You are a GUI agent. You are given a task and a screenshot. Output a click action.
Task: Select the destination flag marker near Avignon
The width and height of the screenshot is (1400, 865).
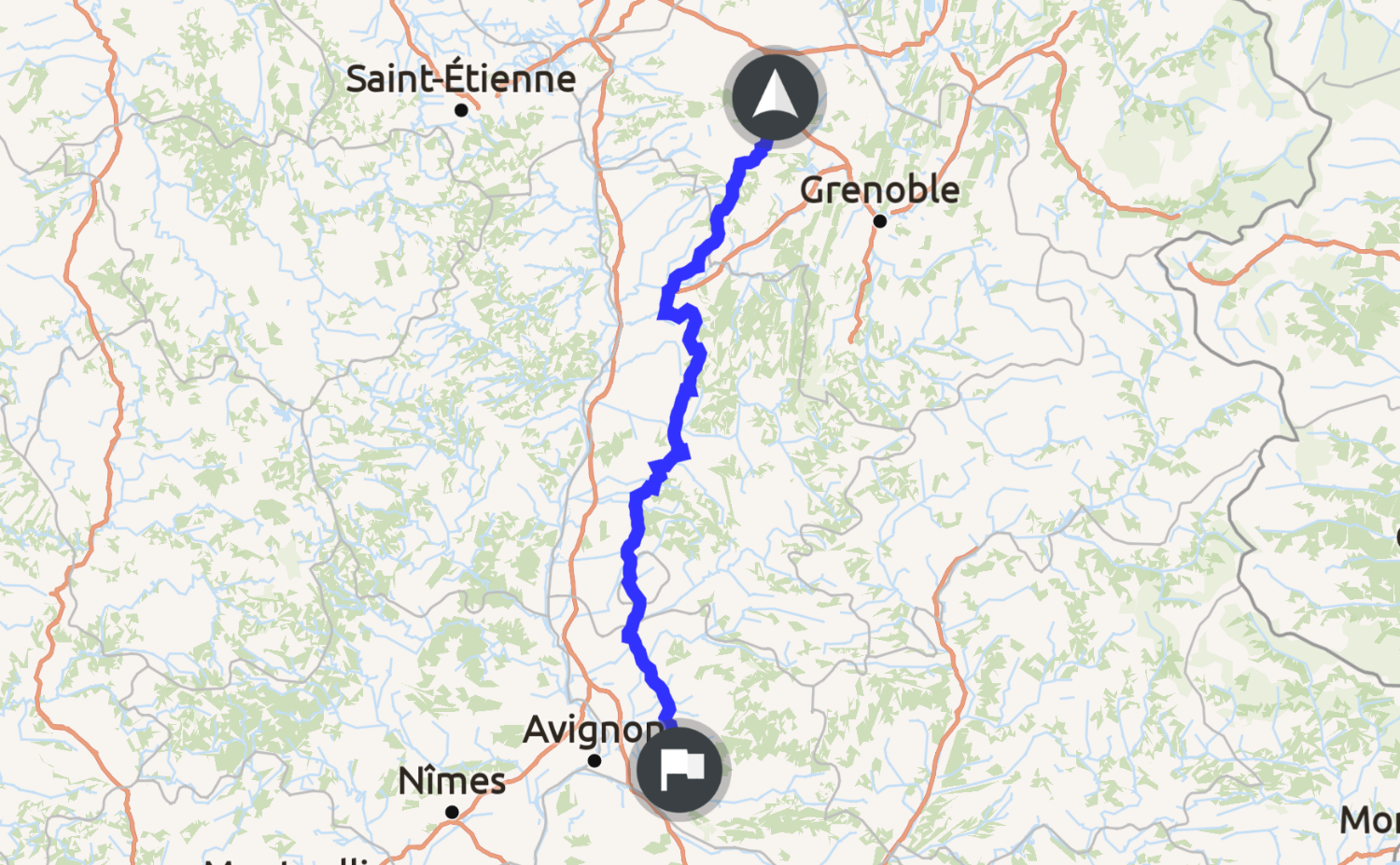click(x=679, y=771)
